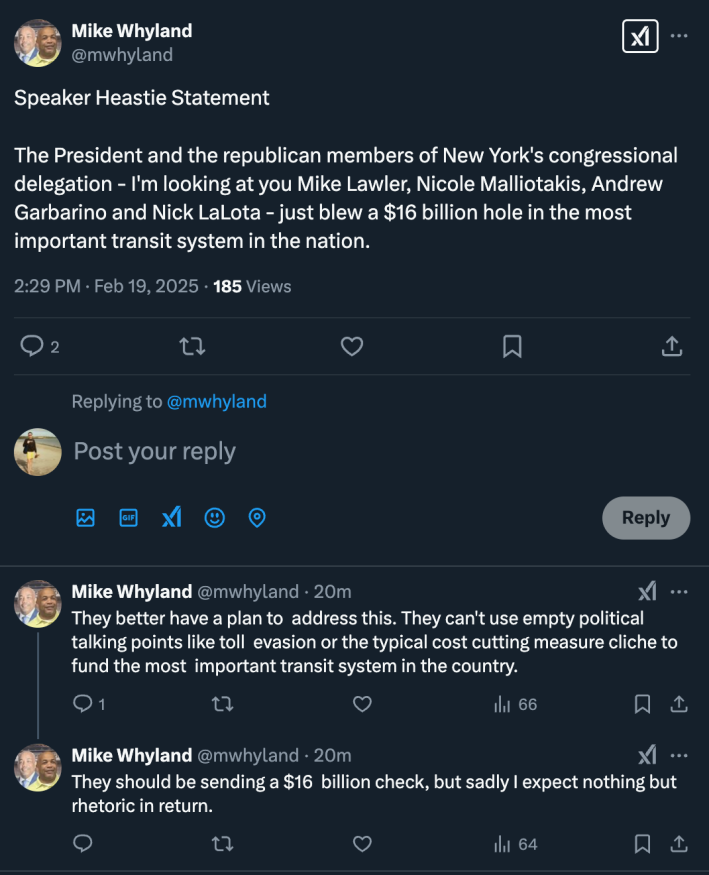Attach an image to the reply

[x=86, y=517]
